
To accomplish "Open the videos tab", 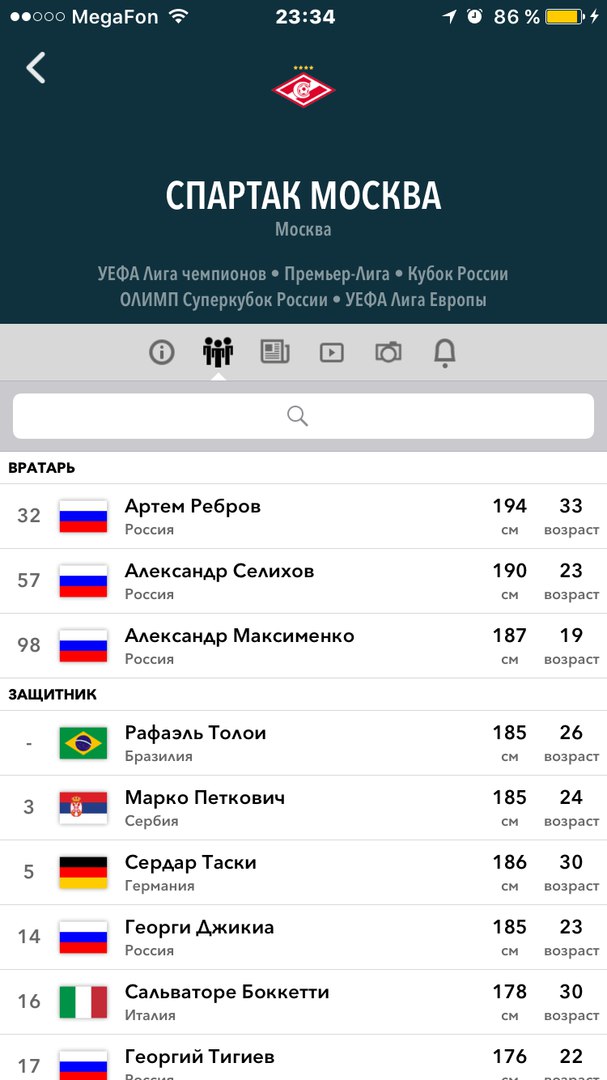I will click(331, 353).
